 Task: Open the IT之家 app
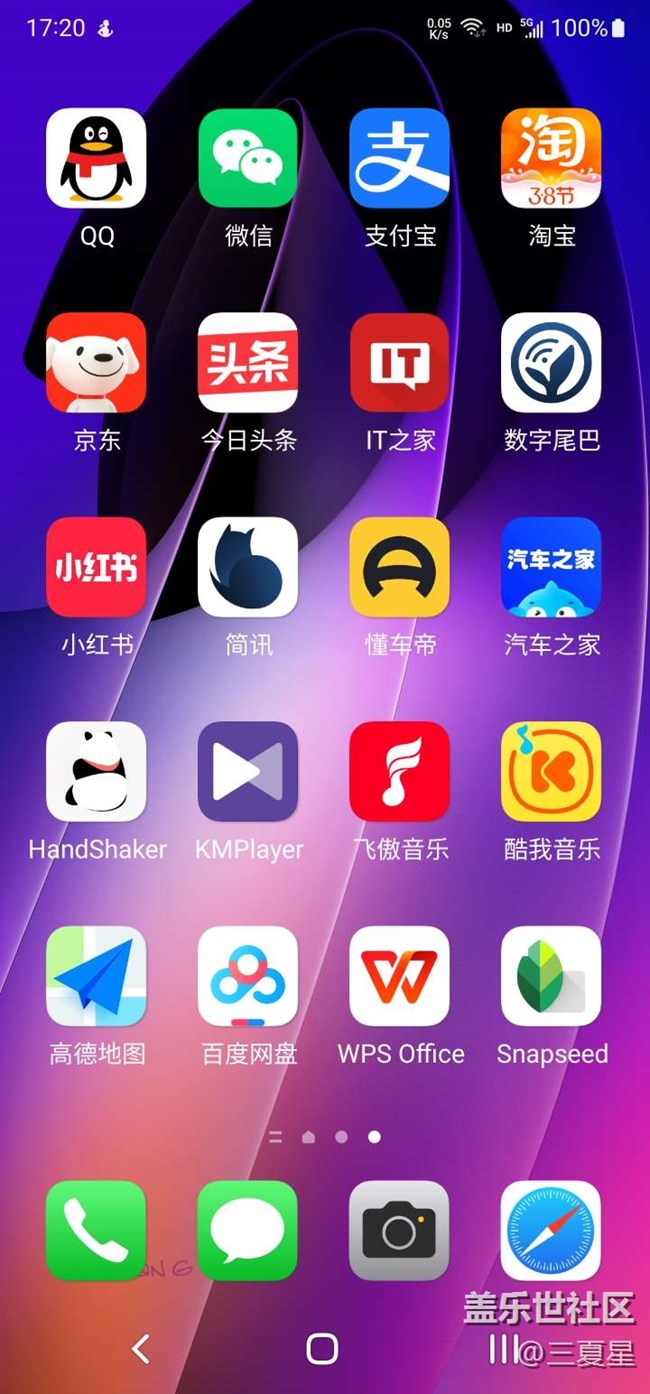click(x=399, y=362)
